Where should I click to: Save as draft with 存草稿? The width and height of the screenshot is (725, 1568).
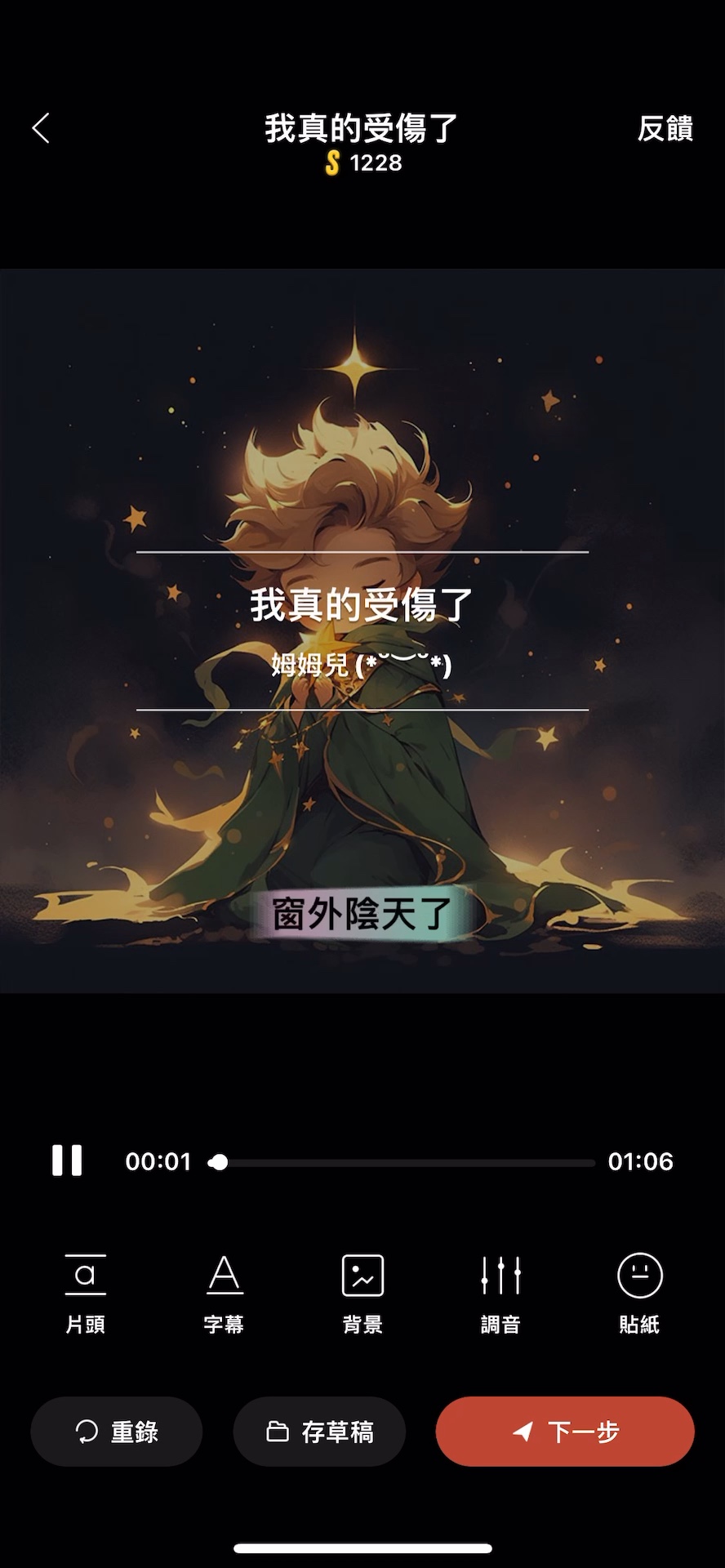point(319,1432)
